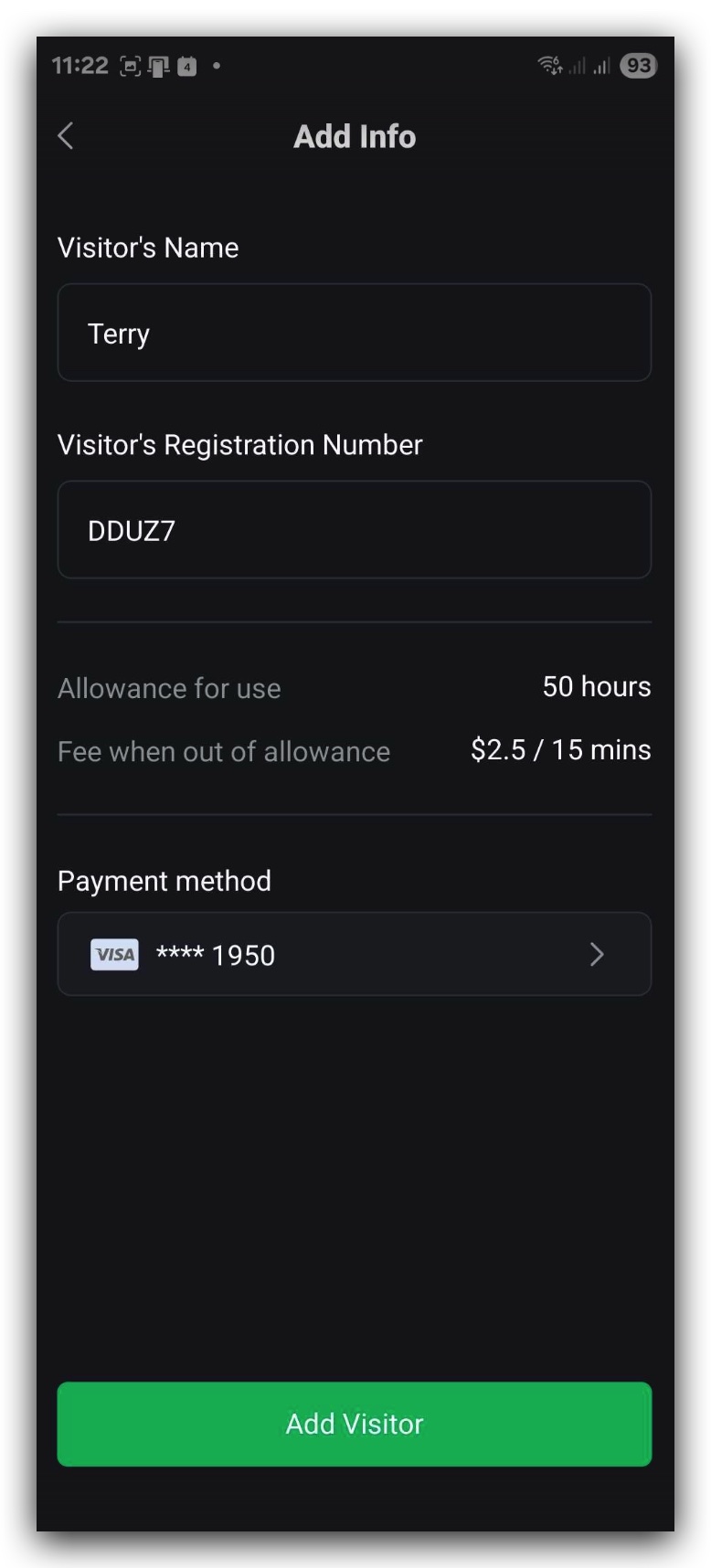Click the VISA card brand icon
The height and width of the screenshot is (1568, 711).
click(113, 954)
